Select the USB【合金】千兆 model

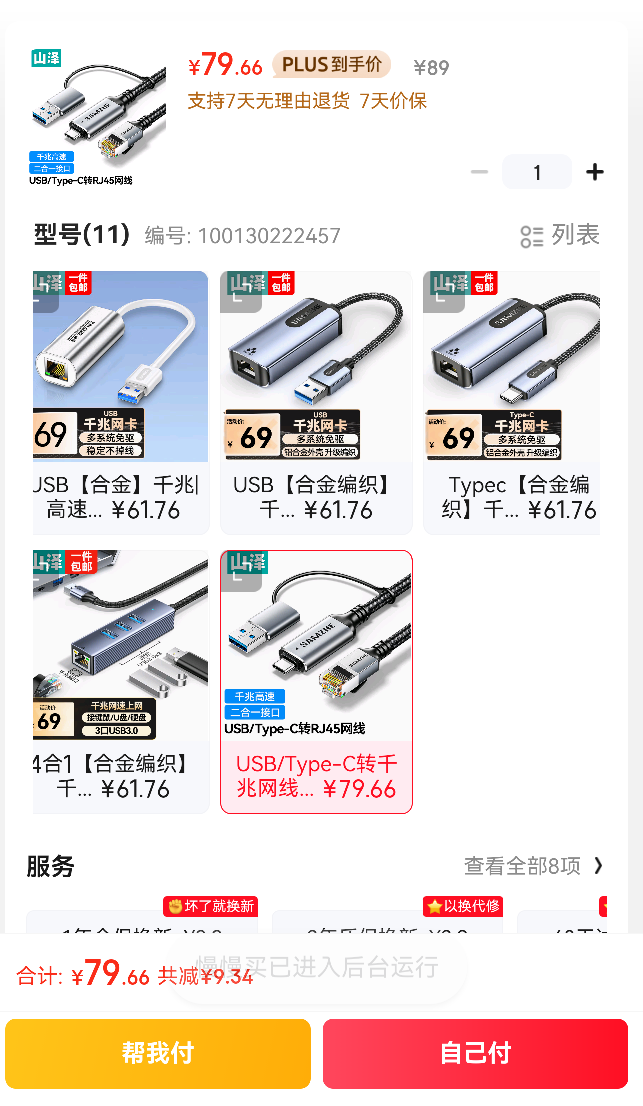coord(120,402)
